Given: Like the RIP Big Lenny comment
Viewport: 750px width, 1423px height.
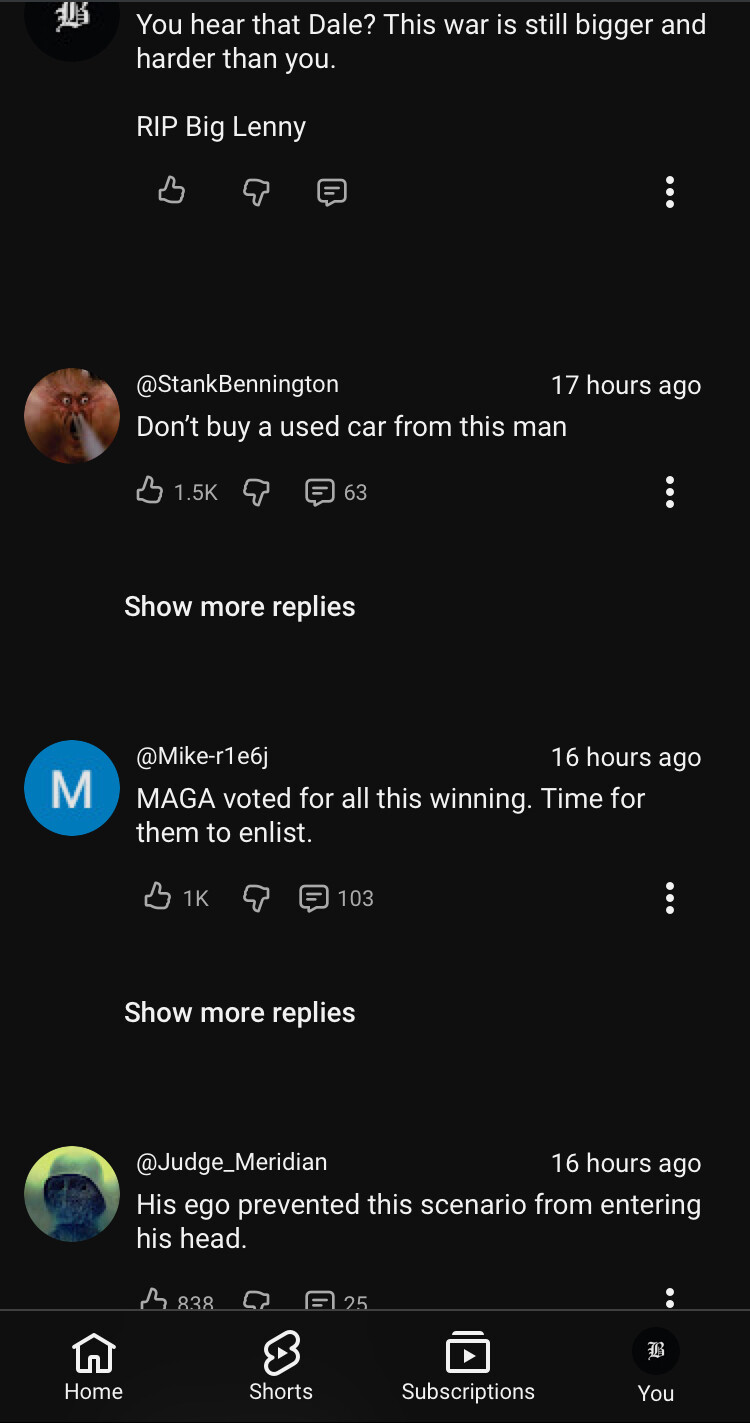Looking at the screenshot, I should tap(172, 190).
